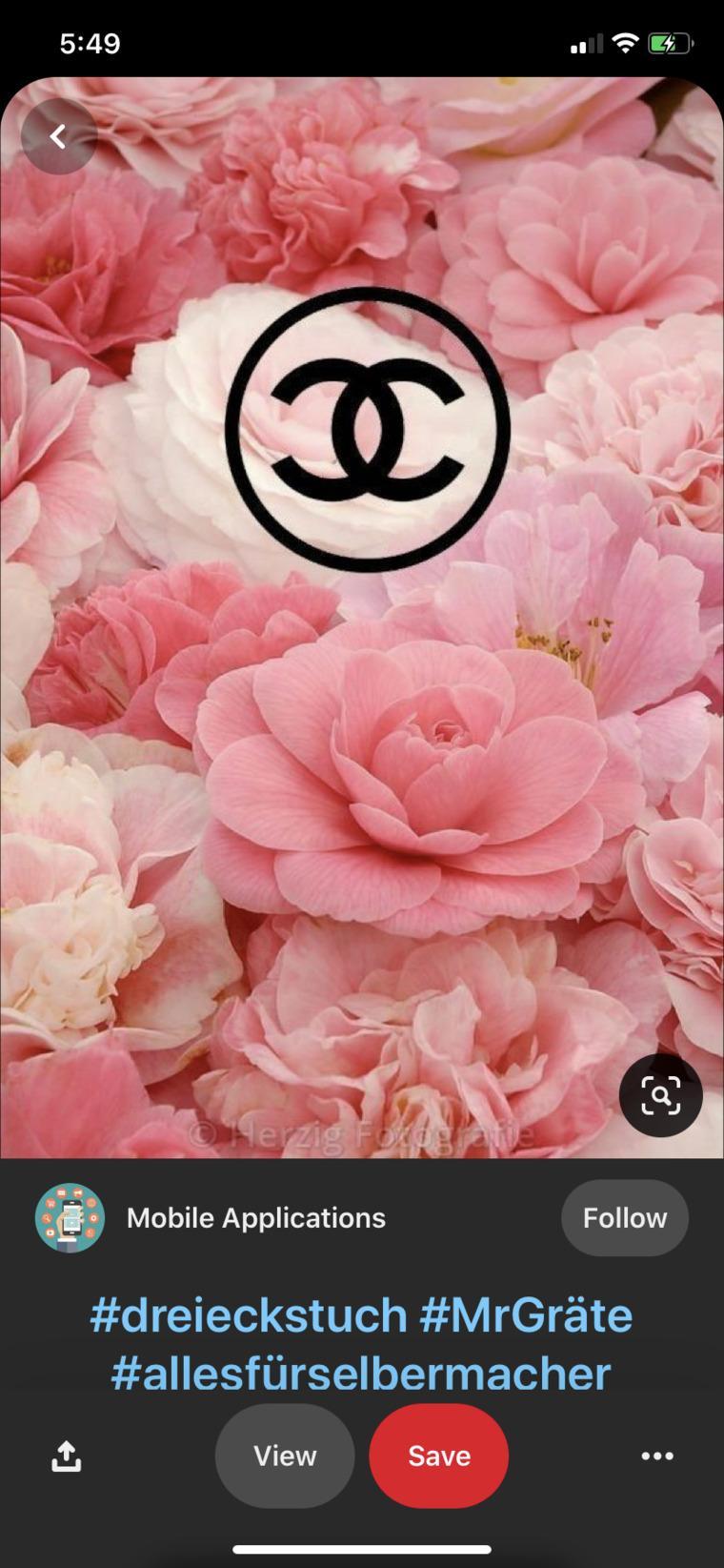Open the share sheet via the upload icon
The height and width of the screenshot is (1568, 724).
pos(66,1456)
